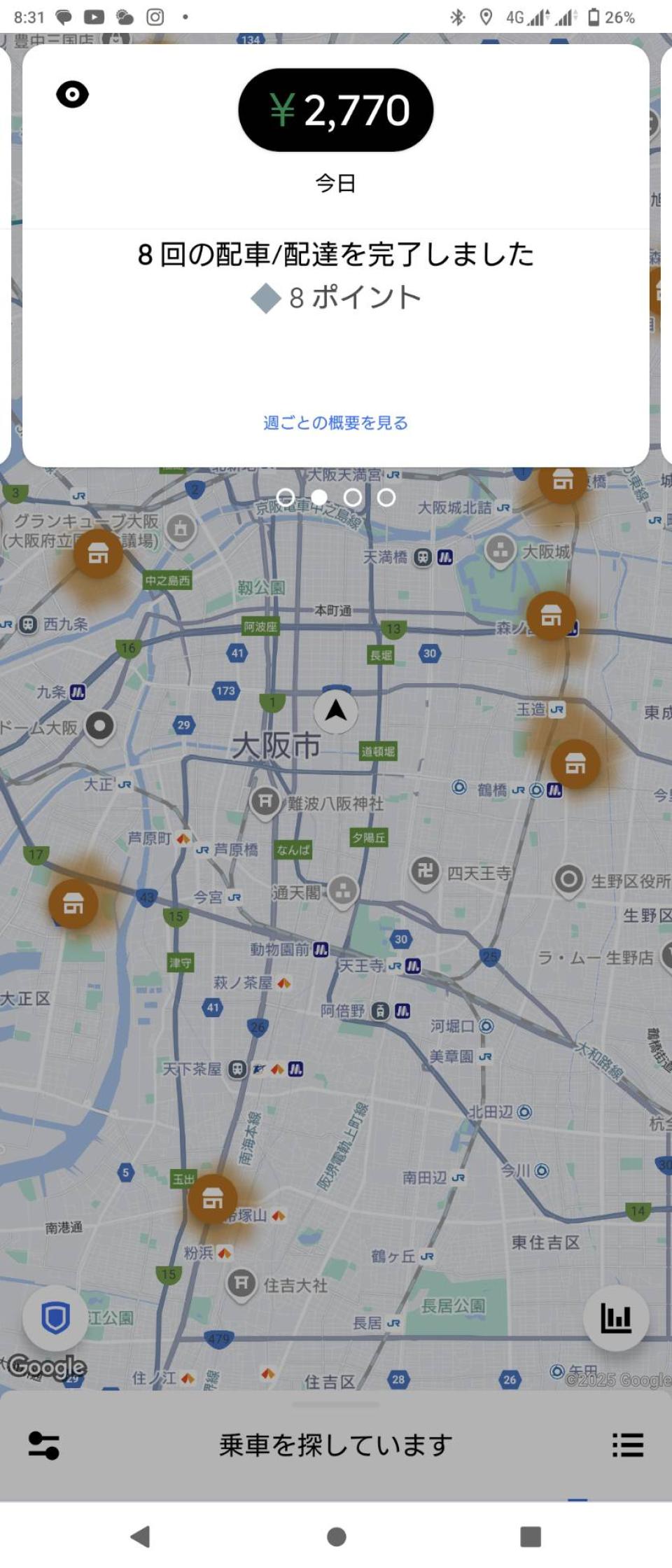
Task: Open the ¥2,770 earnings pill
Action: click(335, 110)
